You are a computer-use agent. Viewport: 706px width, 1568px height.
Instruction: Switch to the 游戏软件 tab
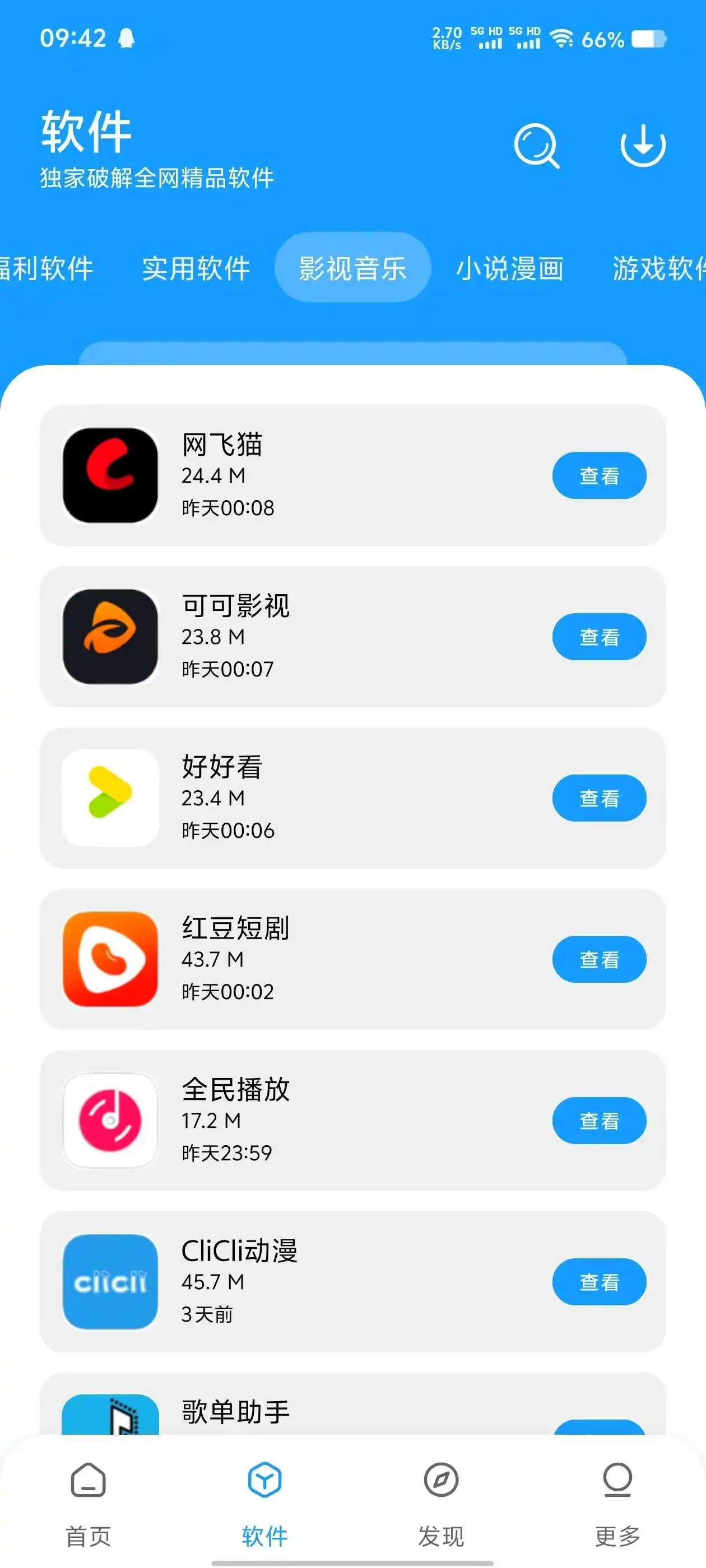pos(658,268)
